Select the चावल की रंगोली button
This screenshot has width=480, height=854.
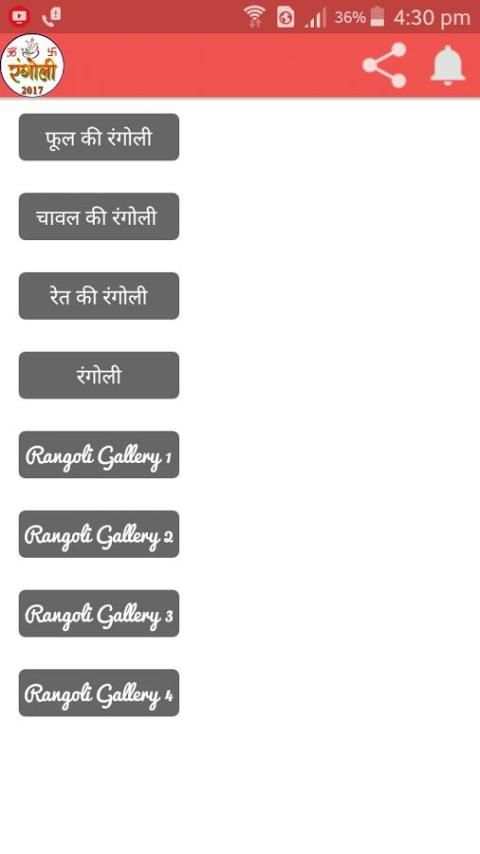[99, 216]
